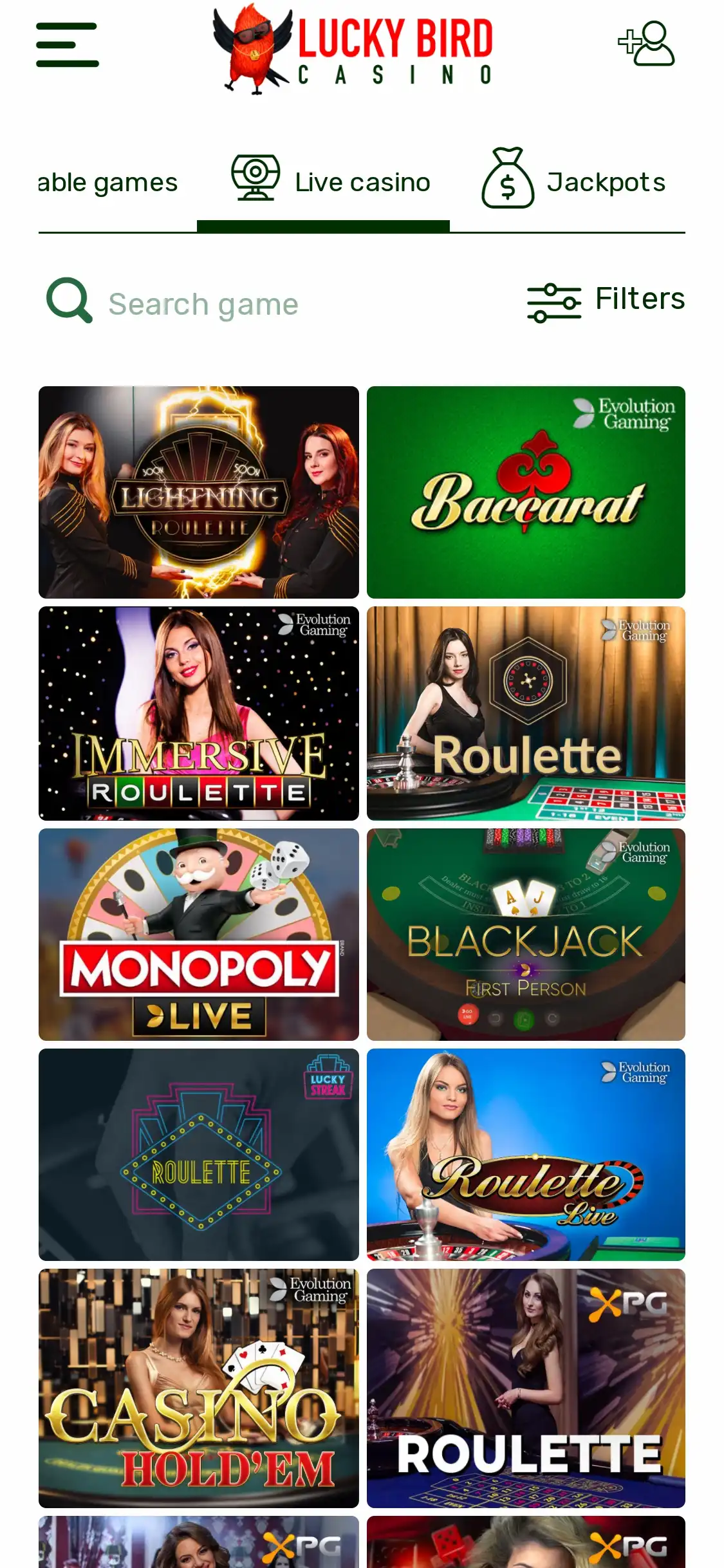
Task: Play Casino Hold'em
Action: pyautogui.click(x=199, y=1388)
